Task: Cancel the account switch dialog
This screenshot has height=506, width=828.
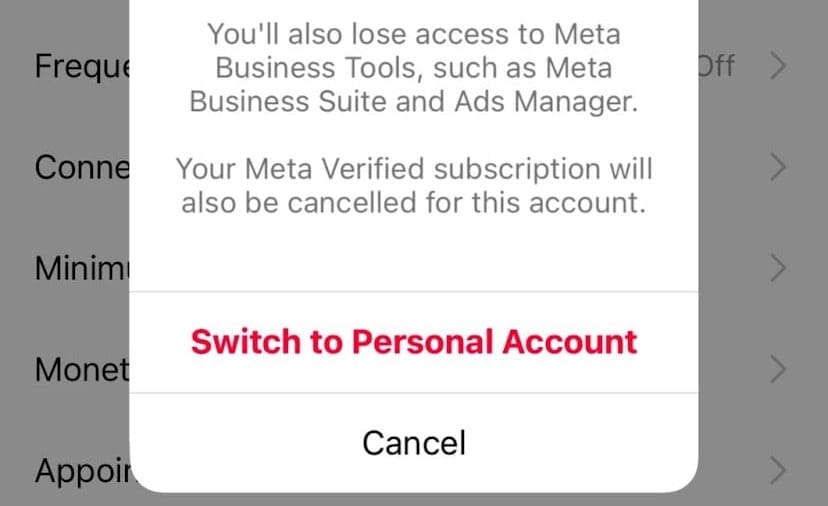Action: point(414,441)
